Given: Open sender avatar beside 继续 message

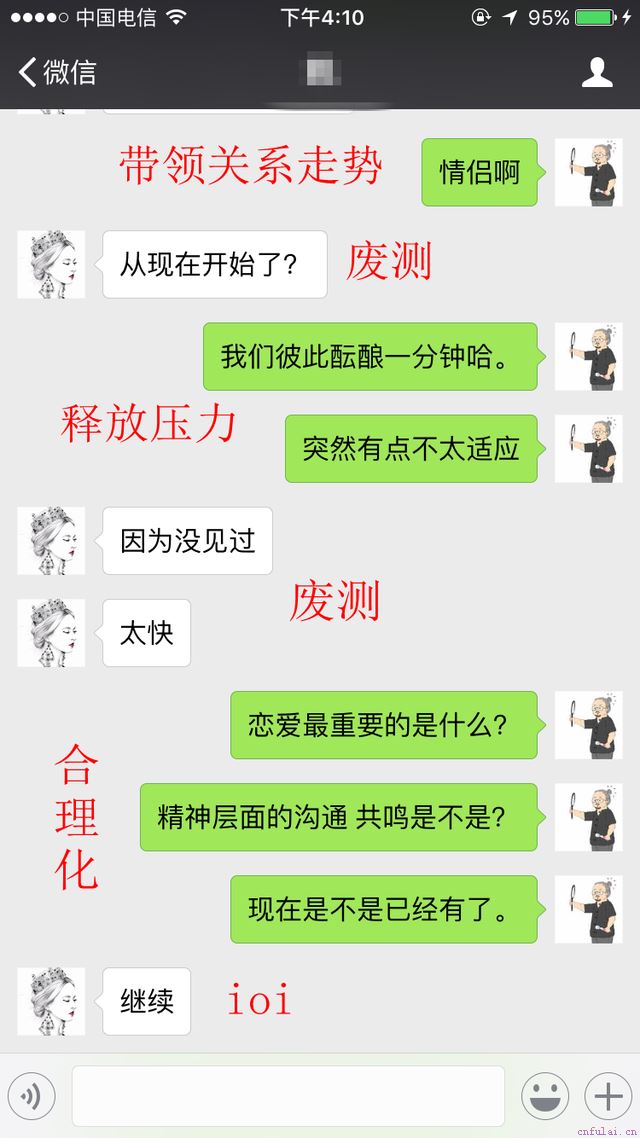Looking at the screenshot, I should click(51, 1001).
